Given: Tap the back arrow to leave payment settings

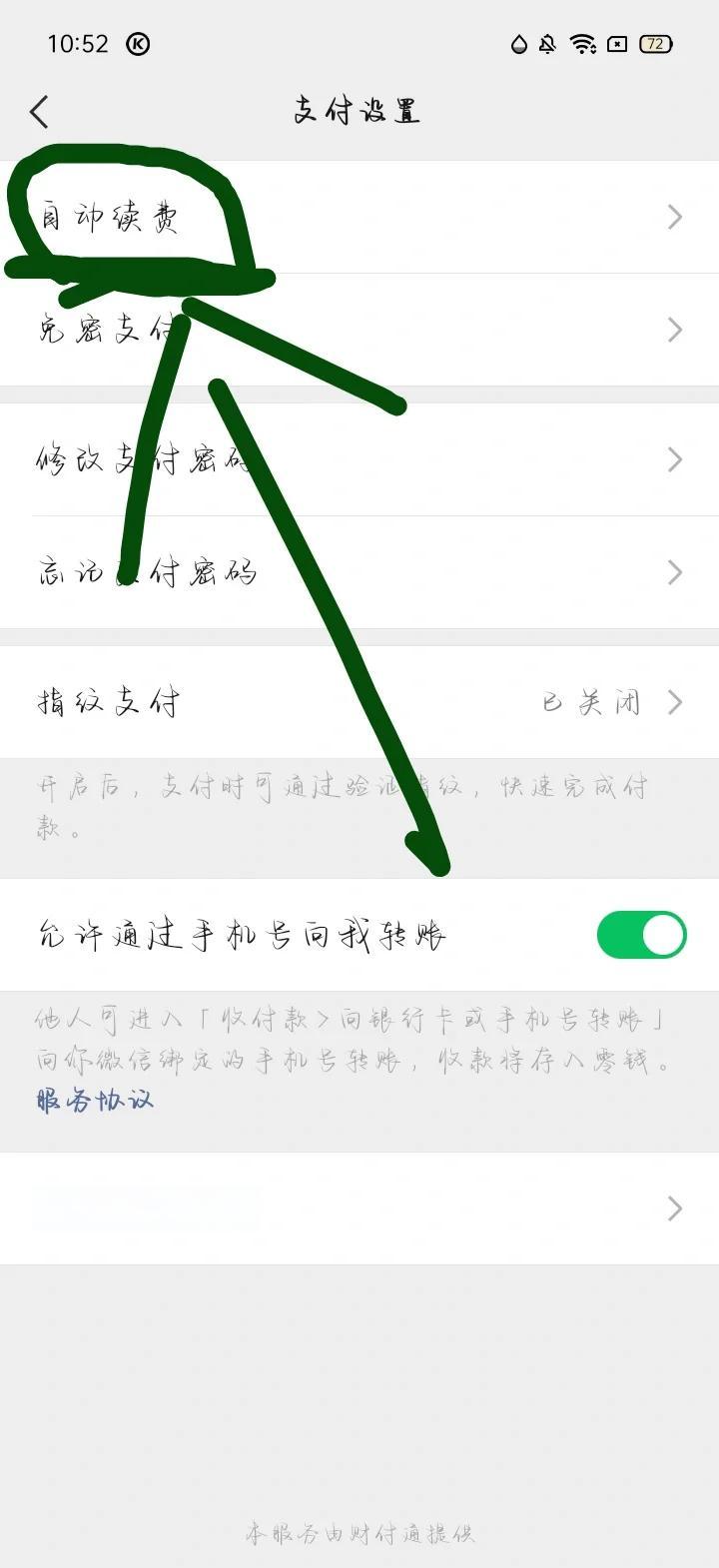Looking at the screenshot, I should click(40, 112).
